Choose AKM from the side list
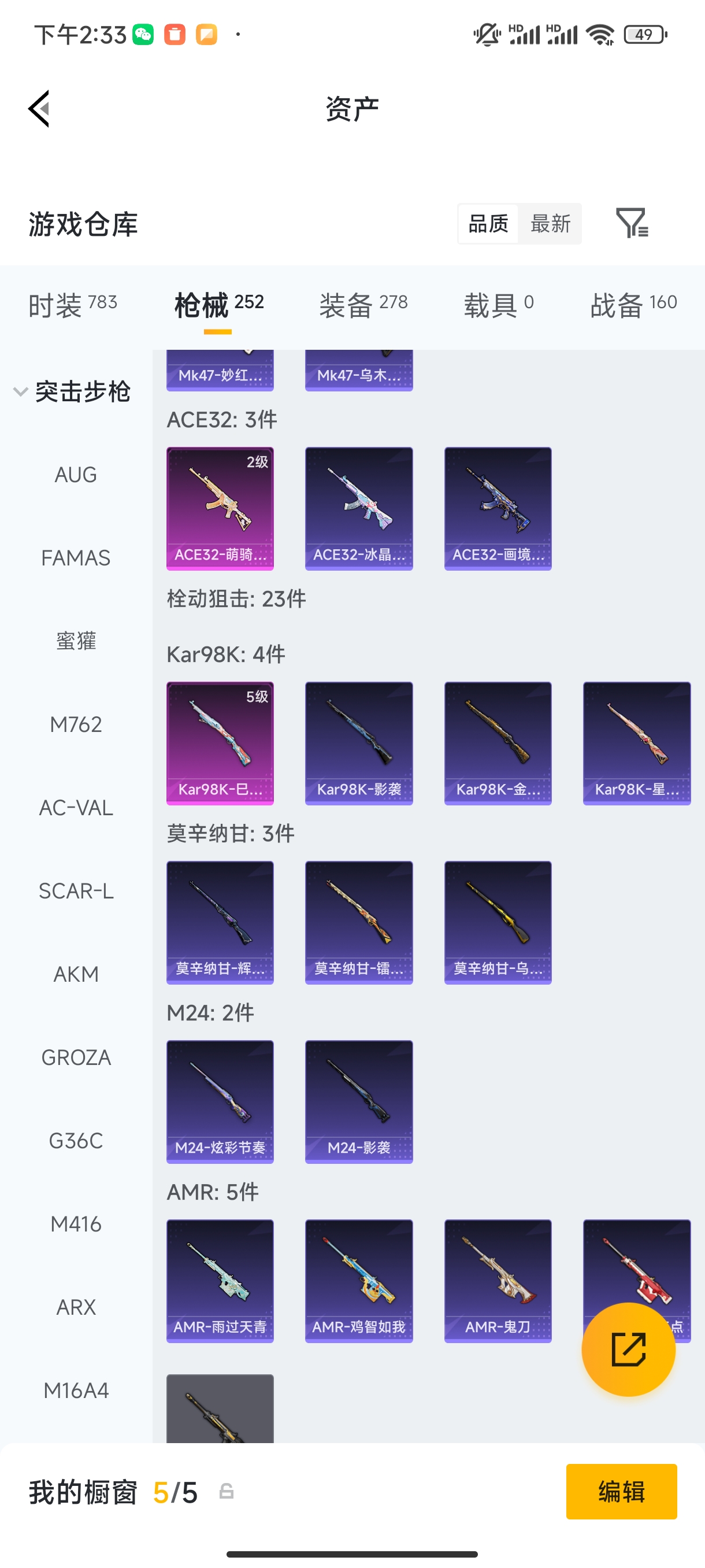The image size is (705, 1568). [76, 975]
